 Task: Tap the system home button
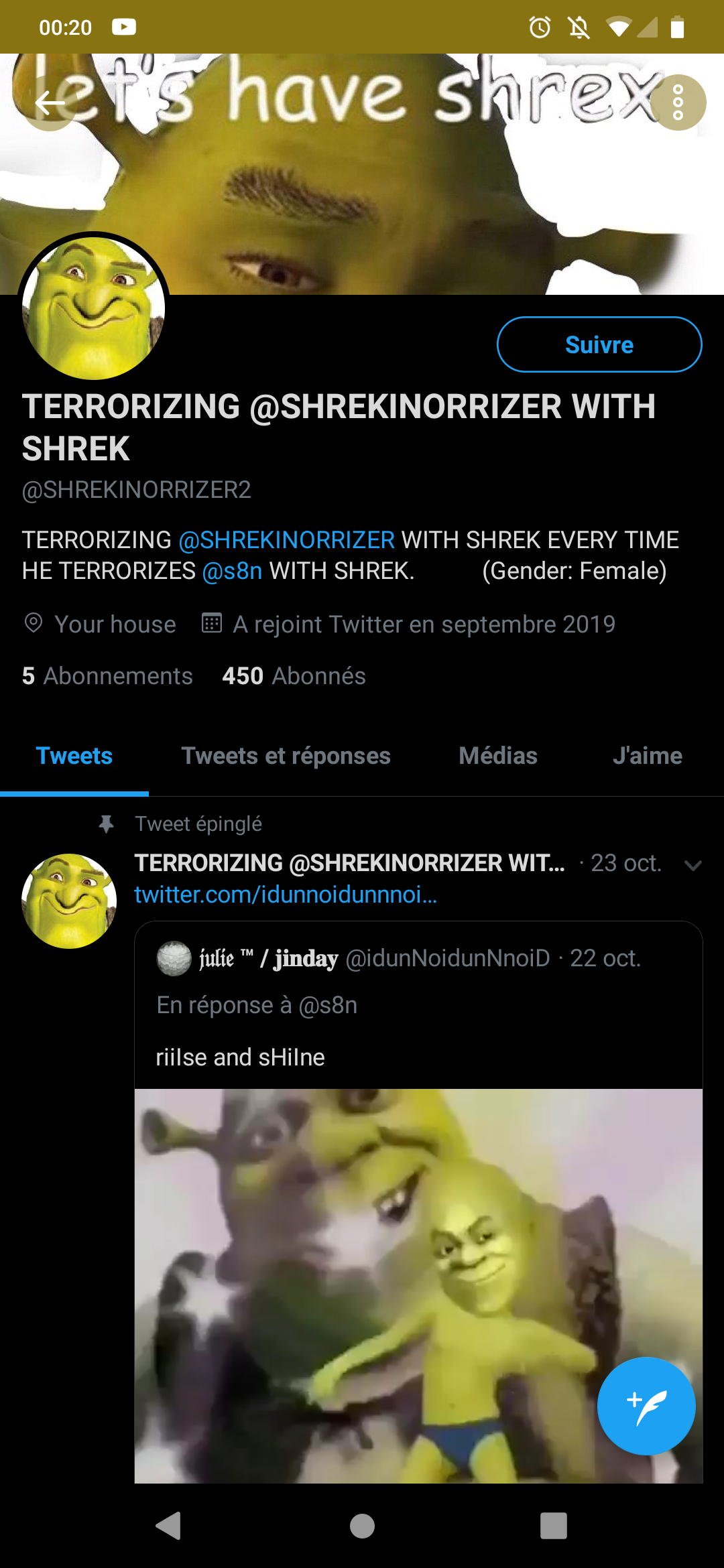[362, 1526]
